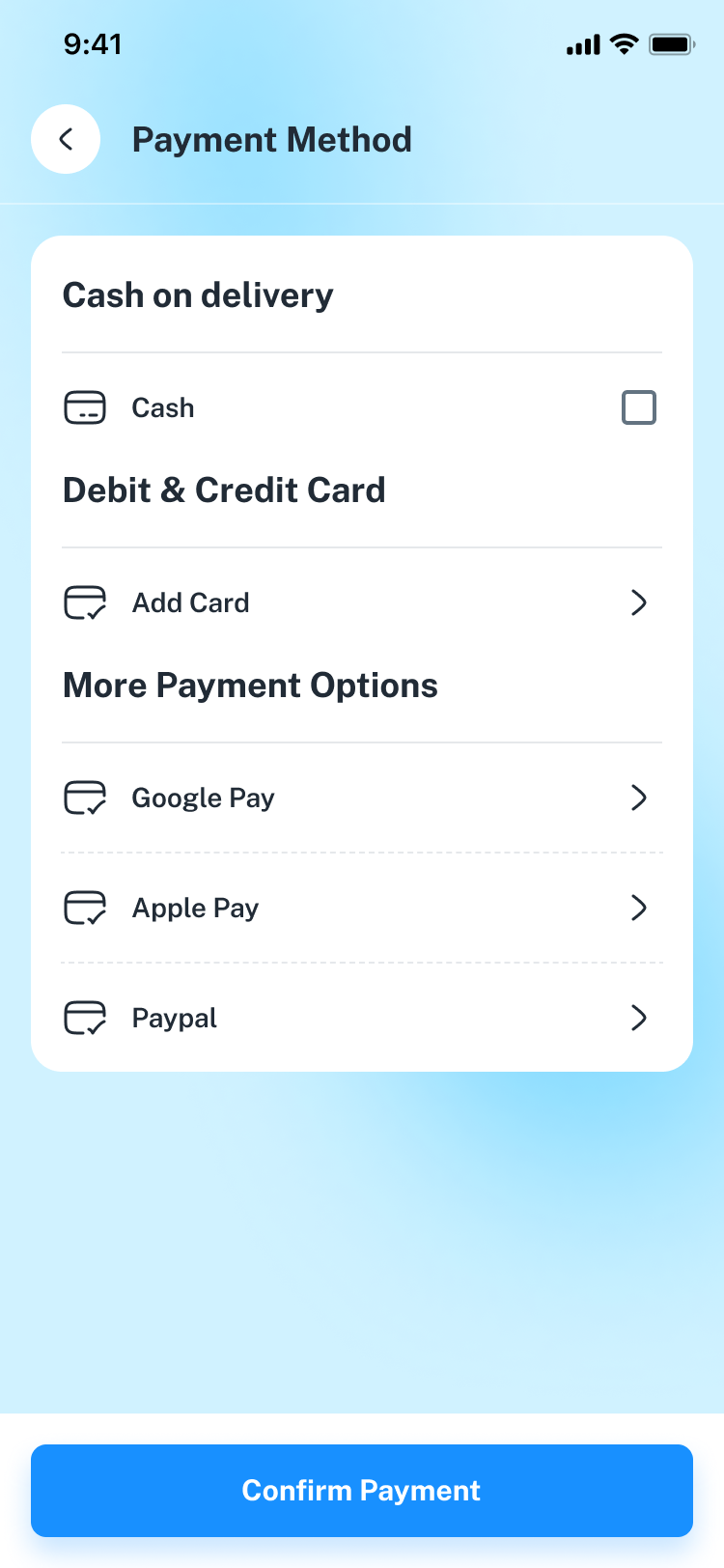The width and height of the screenshot is (724, 1568).
Task: Go back using the arrow button
Action: coord(66,139)
